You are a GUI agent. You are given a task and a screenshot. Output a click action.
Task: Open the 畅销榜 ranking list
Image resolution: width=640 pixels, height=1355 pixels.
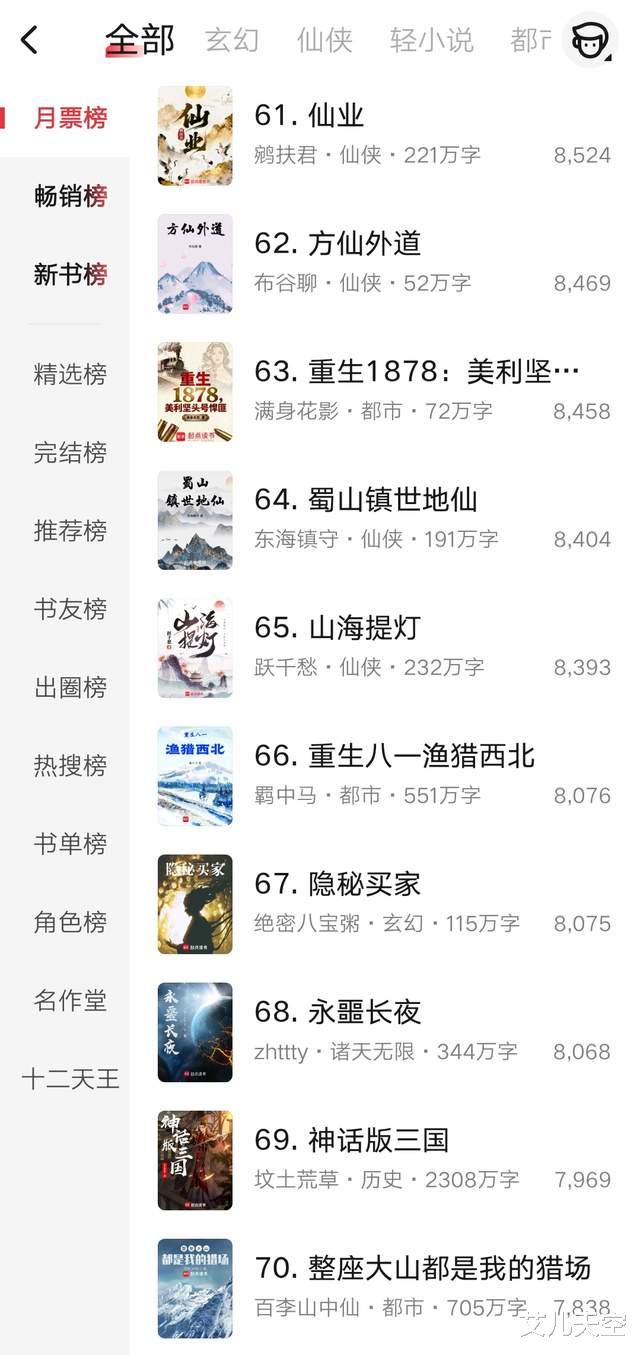click(70, 196)
